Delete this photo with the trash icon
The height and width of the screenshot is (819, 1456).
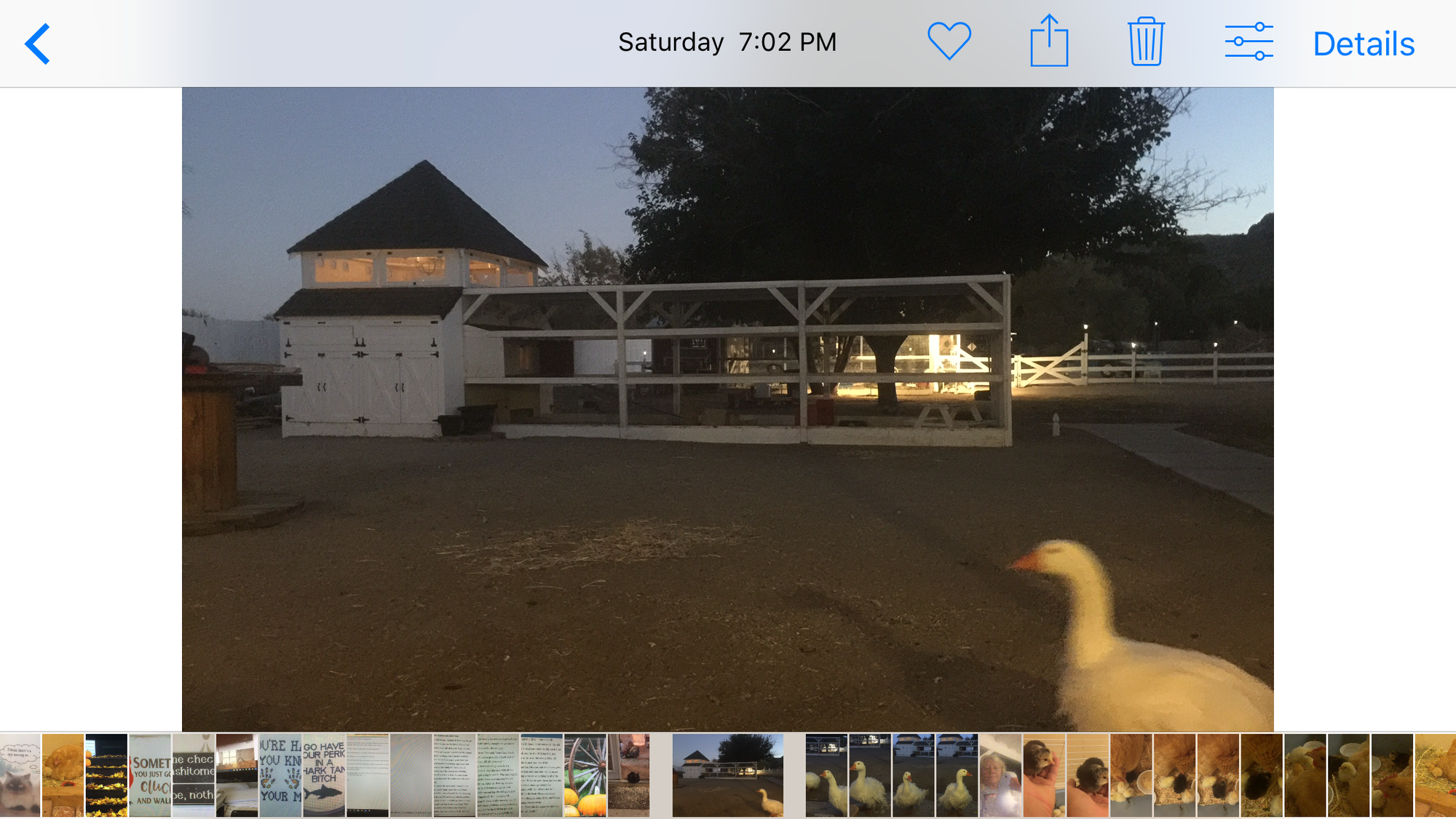click(1146, 42)
